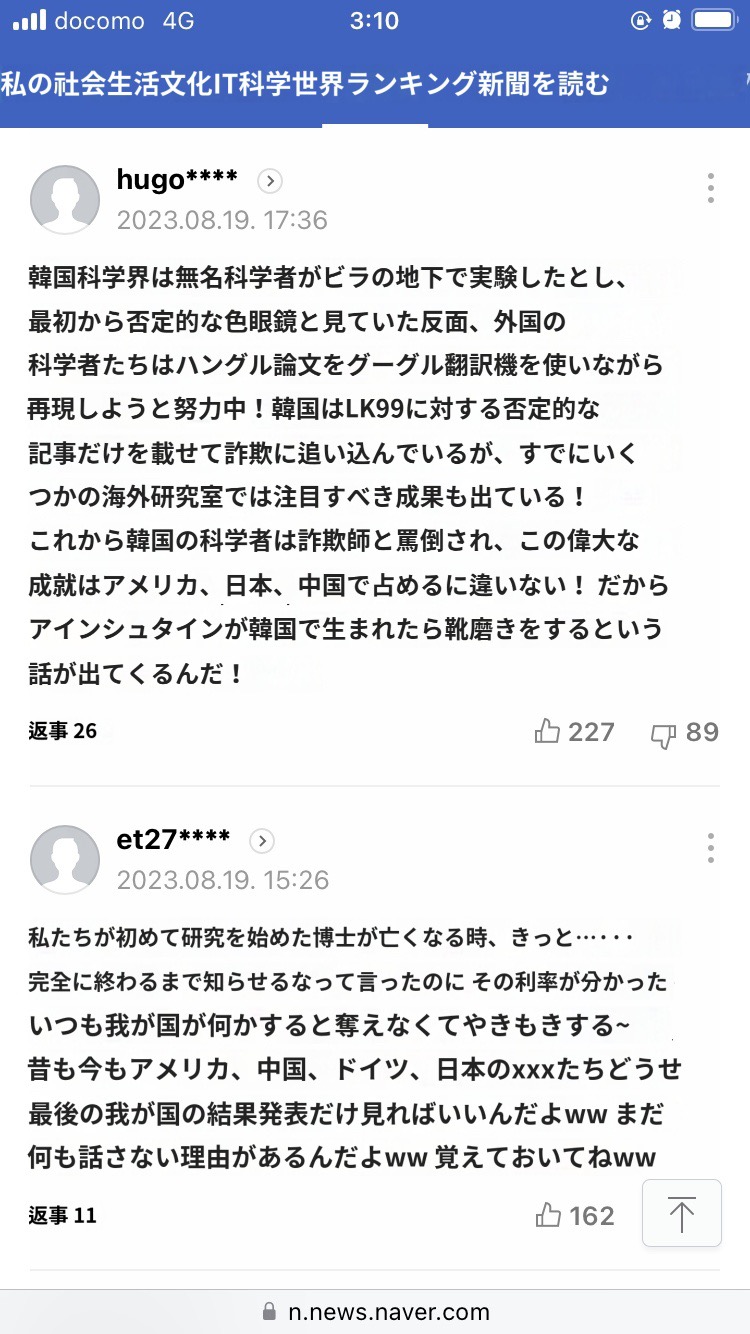The height and width of the screenshot is (1334, 750).
Task: Jump back to top of page
Action: pyautogui.click(x=681, y=1213)
